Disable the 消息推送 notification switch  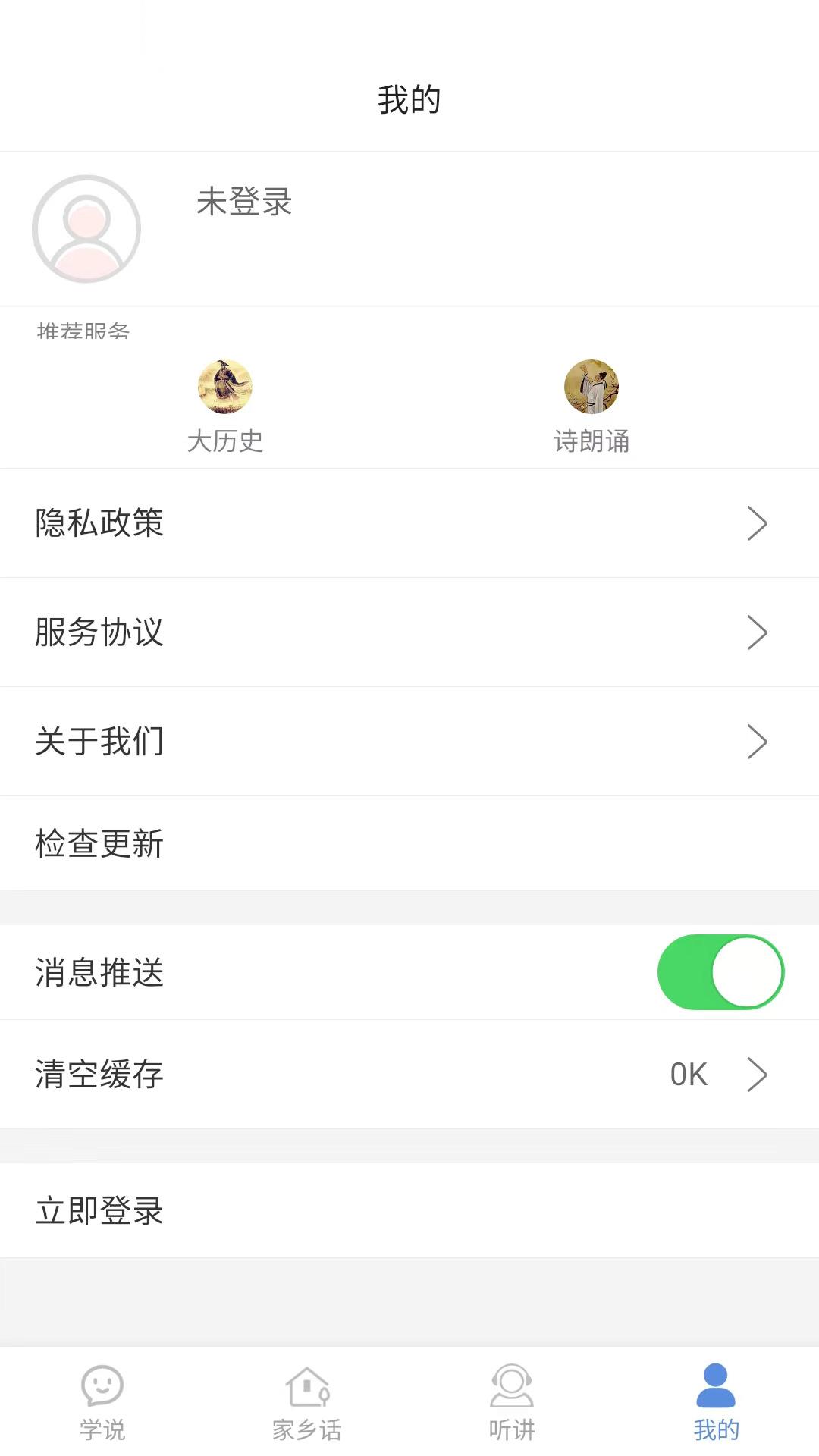(720, 972)
